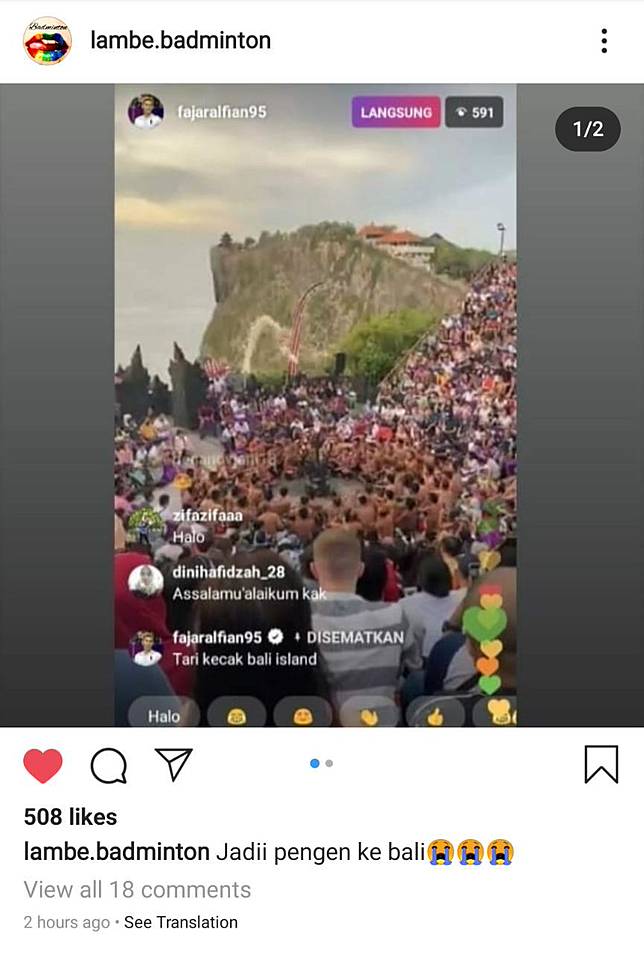Tap See Translation for the caption
This screenshot has width=644, height=953.
(x=180, y=922)
